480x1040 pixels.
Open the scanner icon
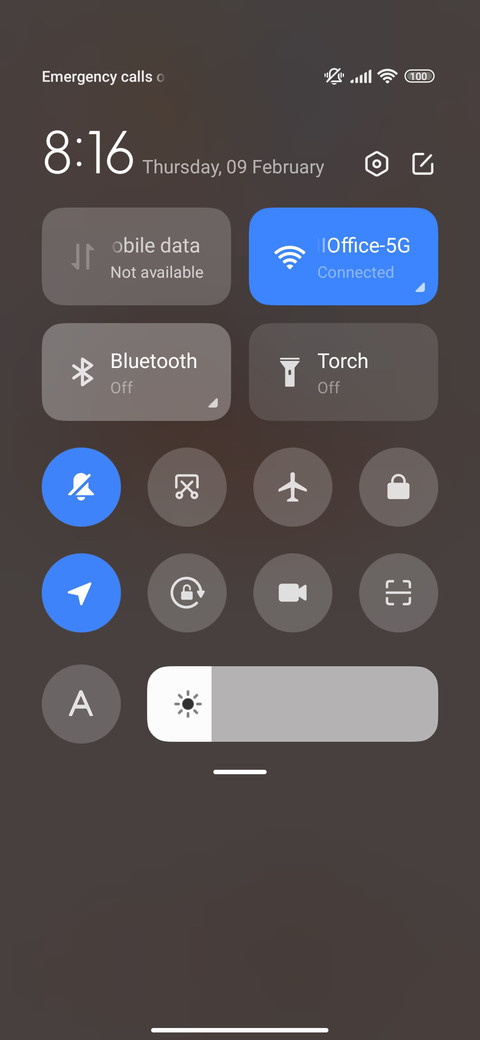(x=398, y=593)
